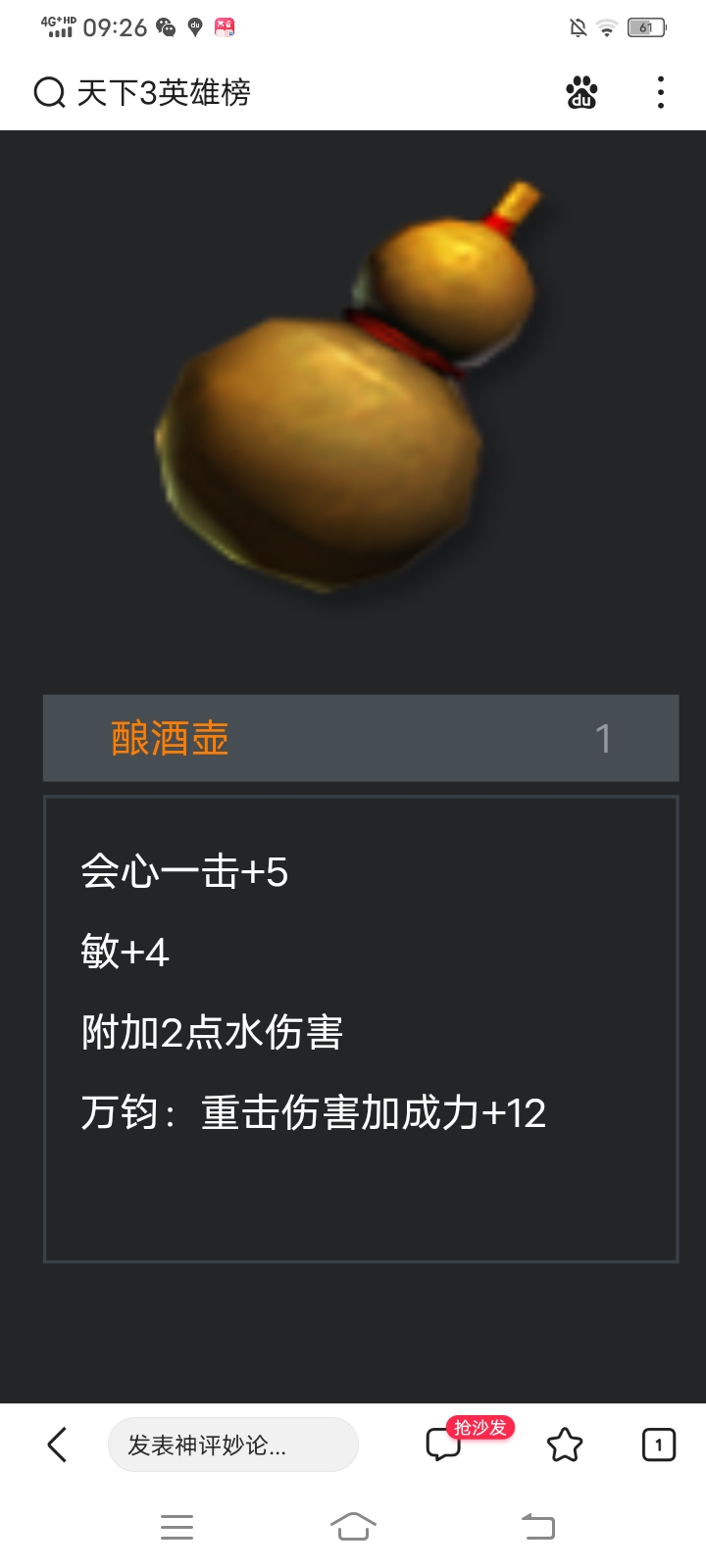Image resolution: width=706 pixels, height=1568 pixels.
Task: Open system recent apps menu button
Action: [176, 1526]
